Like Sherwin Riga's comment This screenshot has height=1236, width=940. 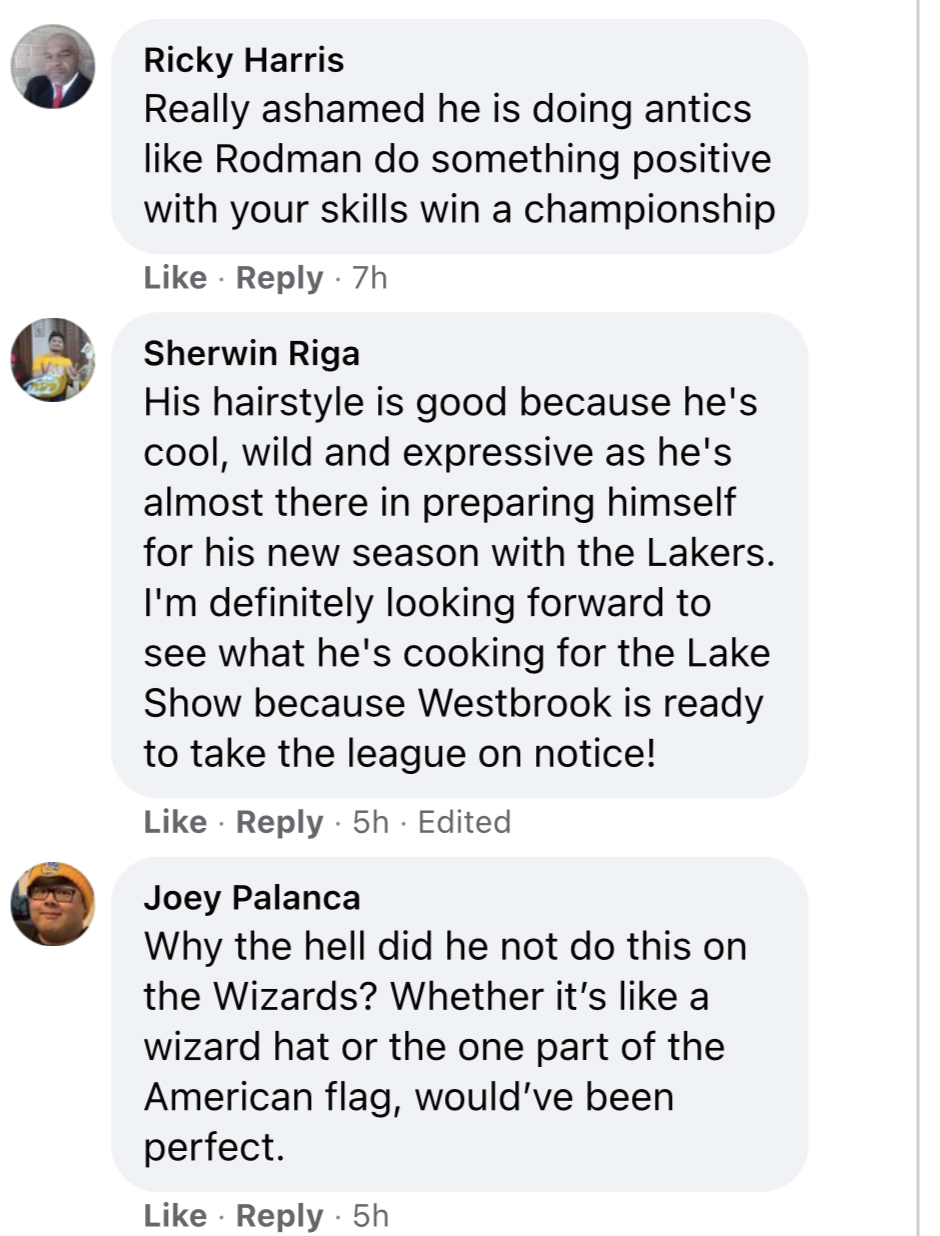pos(174,822)
